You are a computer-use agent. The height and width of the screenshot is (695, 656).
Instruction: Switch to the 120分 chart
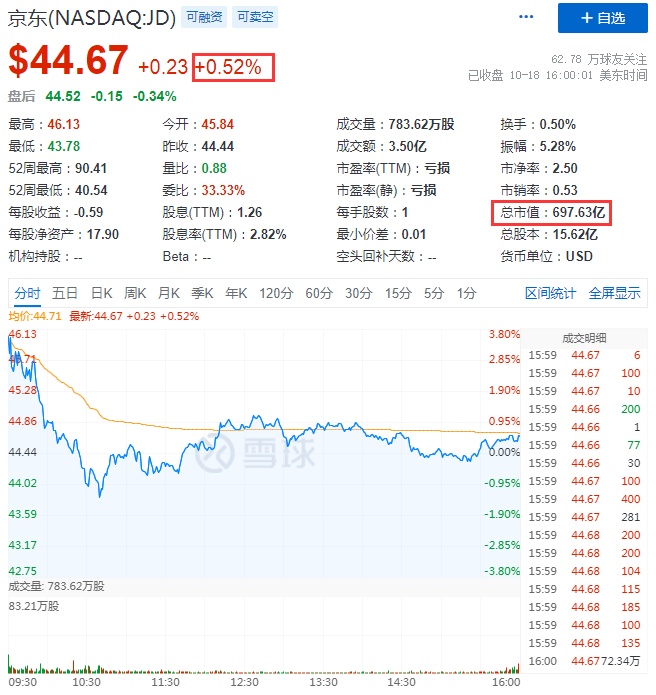pyautogui.click(x=276, y=293)
